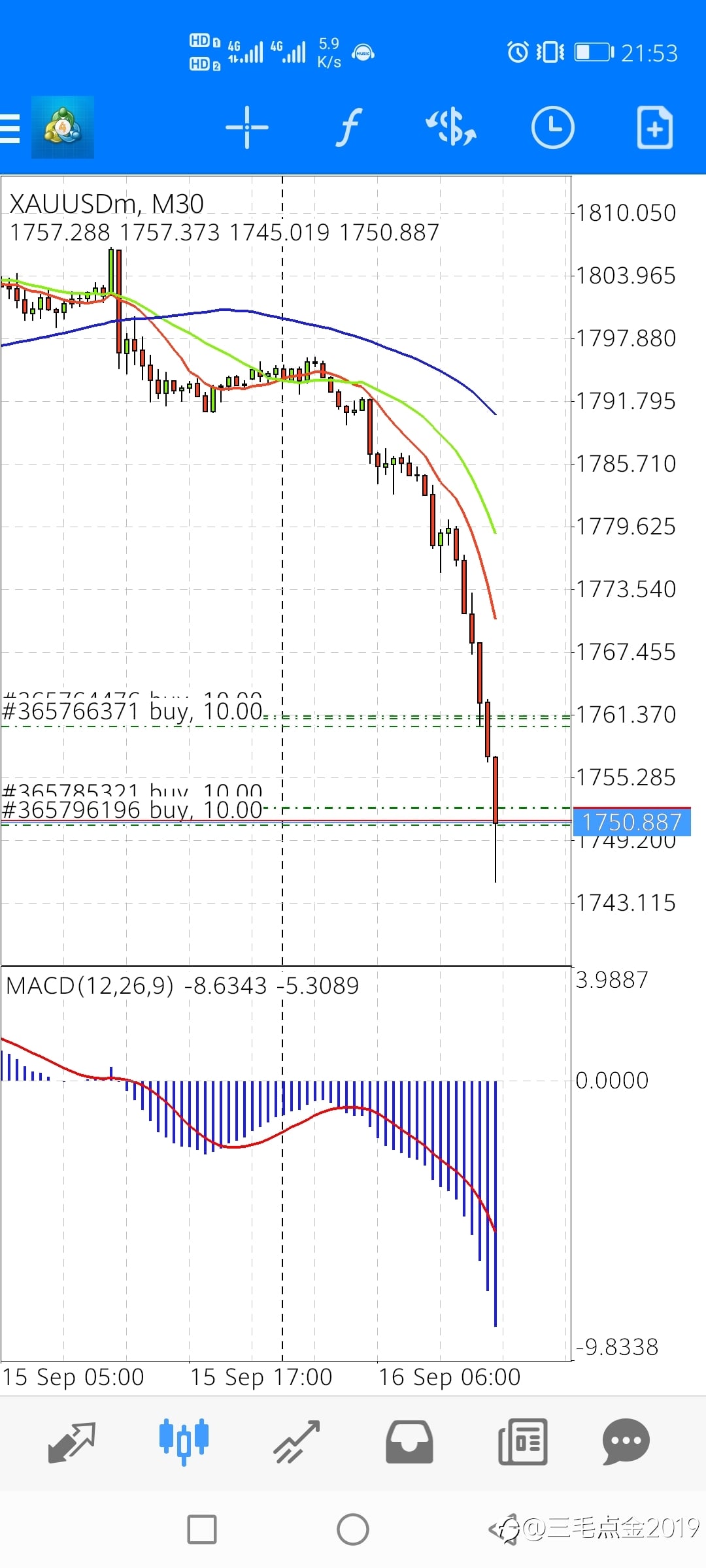Screen dimensions: 706x1568
Task: Go to the History tab
Action: click(x=409, y=1442)
